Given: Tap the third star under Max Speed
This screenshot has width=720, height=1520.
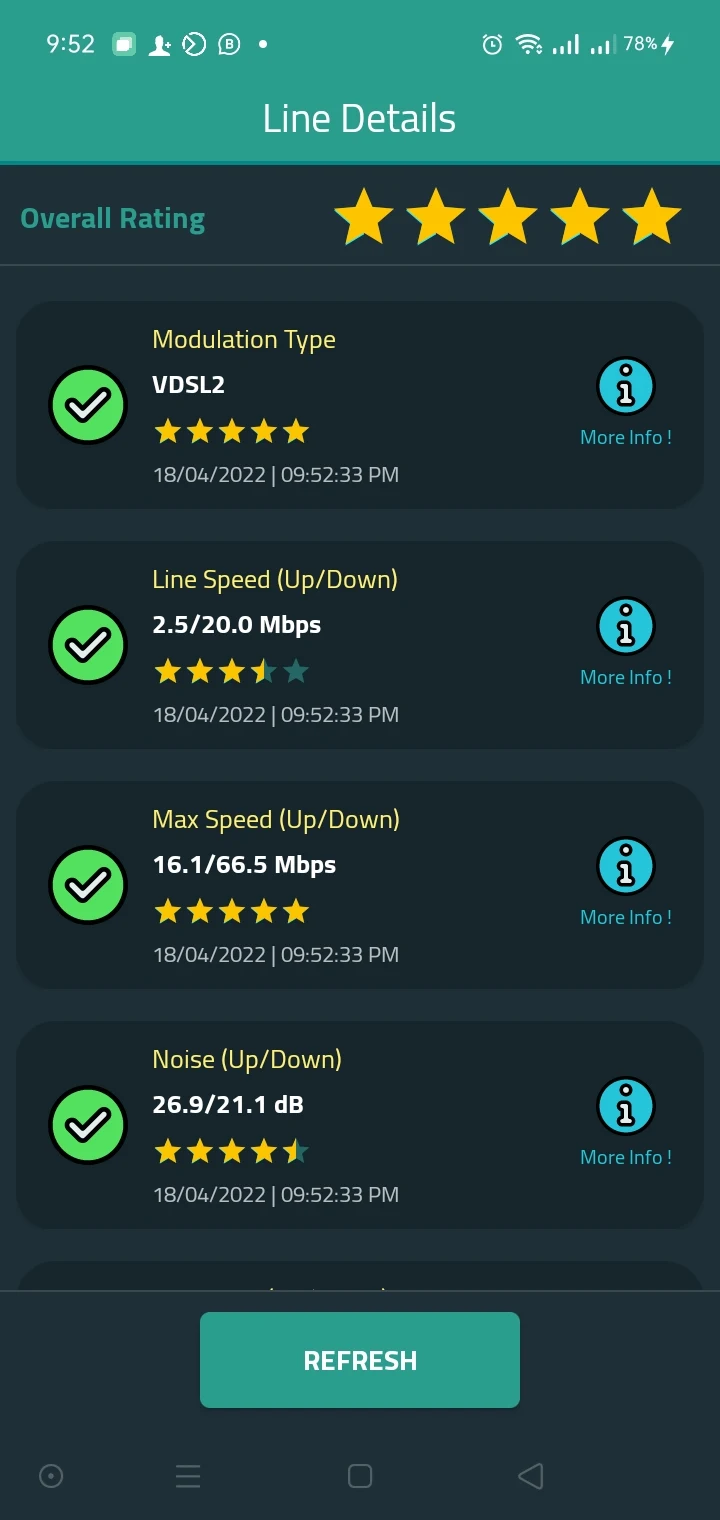Looking at the screenshot, I should point(232,910).
